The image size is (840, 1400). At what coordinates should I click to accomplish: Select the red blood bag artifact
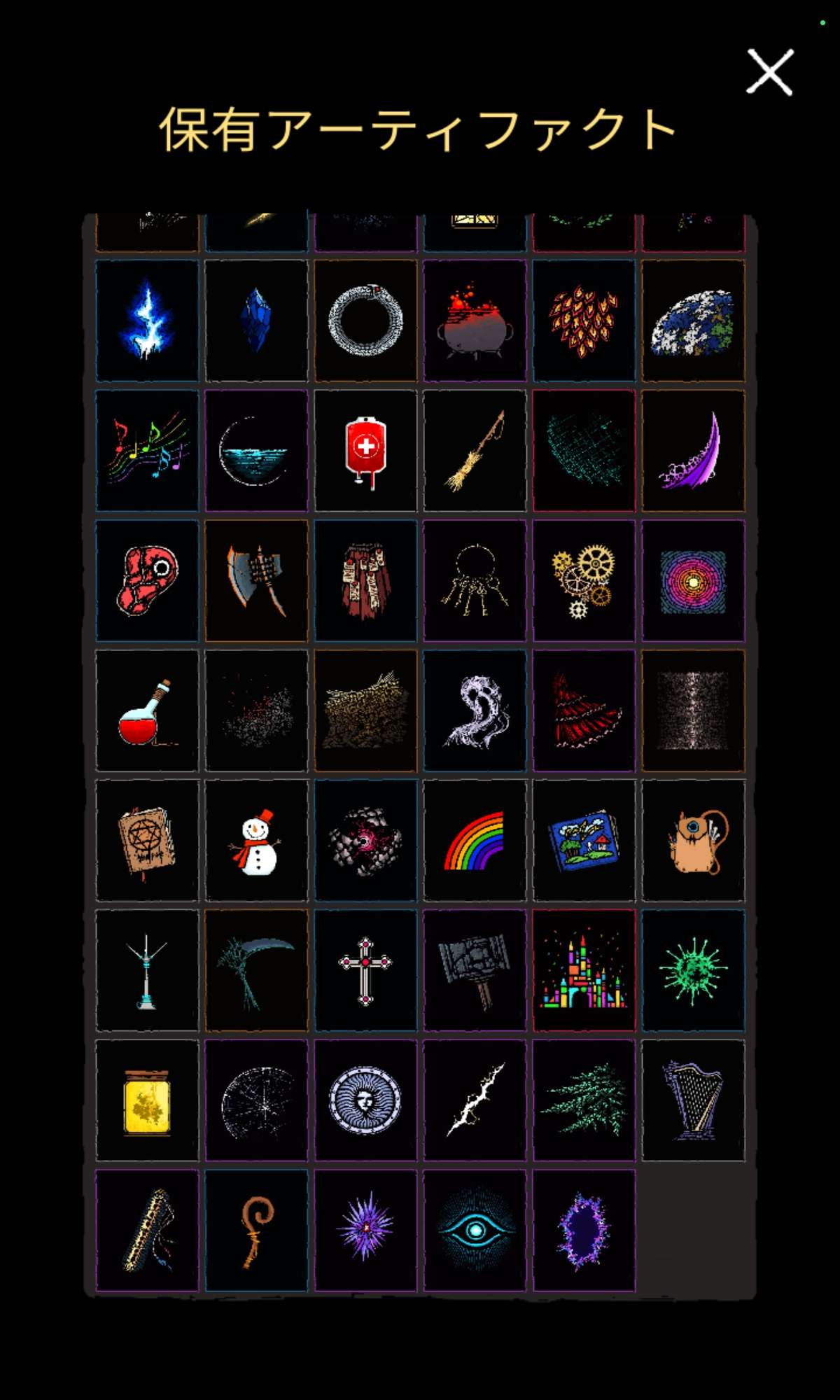click(x=365, y=450)
